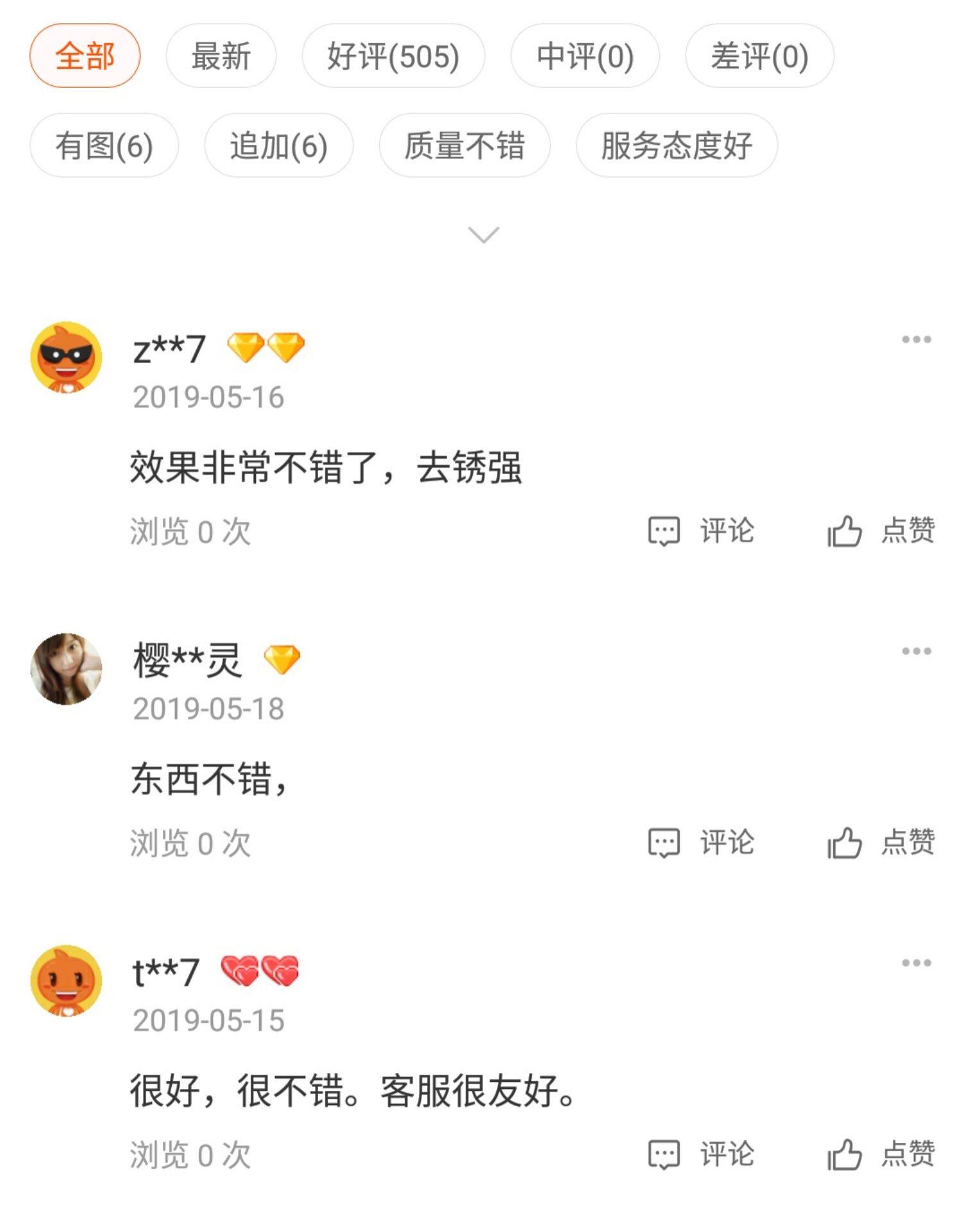Comment on 樱**灵's review
The width and height of the screenshot is (962, 1232).
pyautogui.click(x=701, y=843)
